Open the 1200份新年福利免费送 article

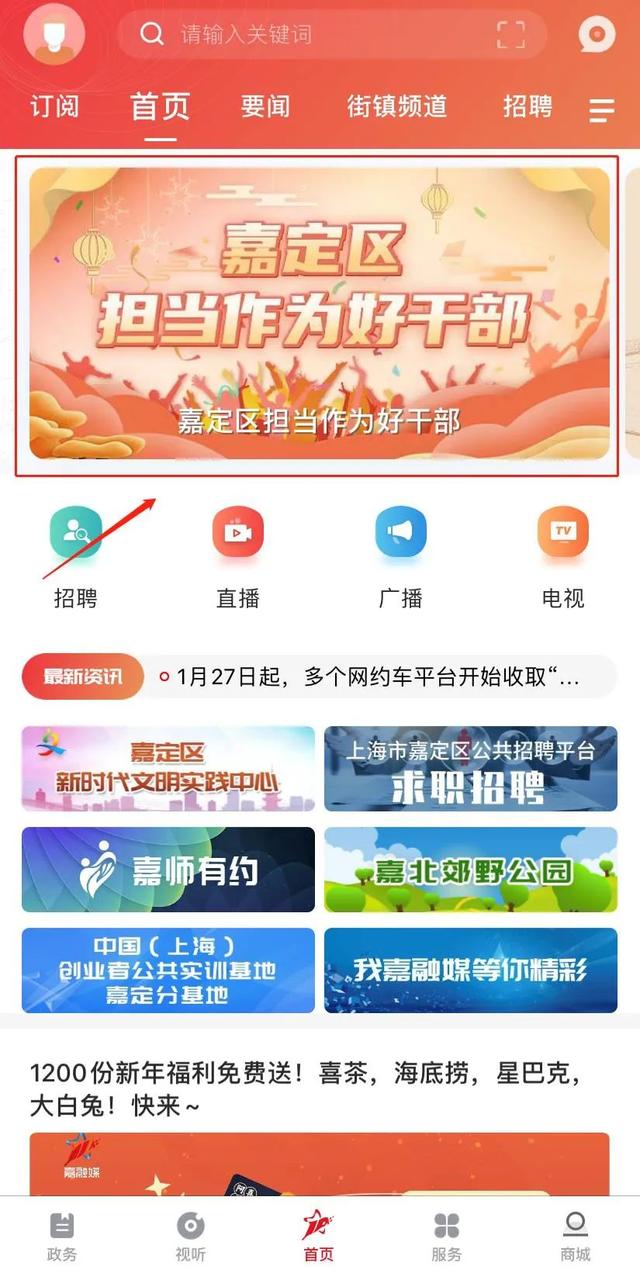(306, 1091)
